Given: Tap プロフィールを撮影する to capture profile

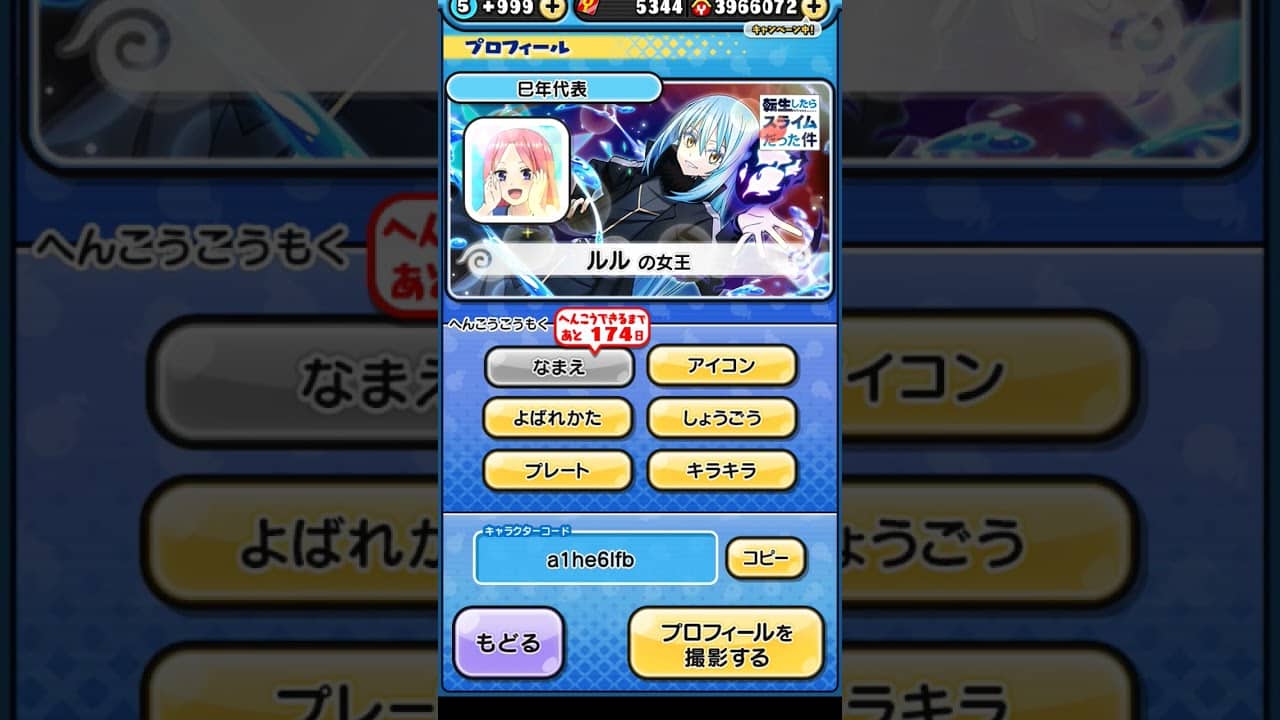Looking at the screenshot, I should pyautogui.click(x=726, y=644).
